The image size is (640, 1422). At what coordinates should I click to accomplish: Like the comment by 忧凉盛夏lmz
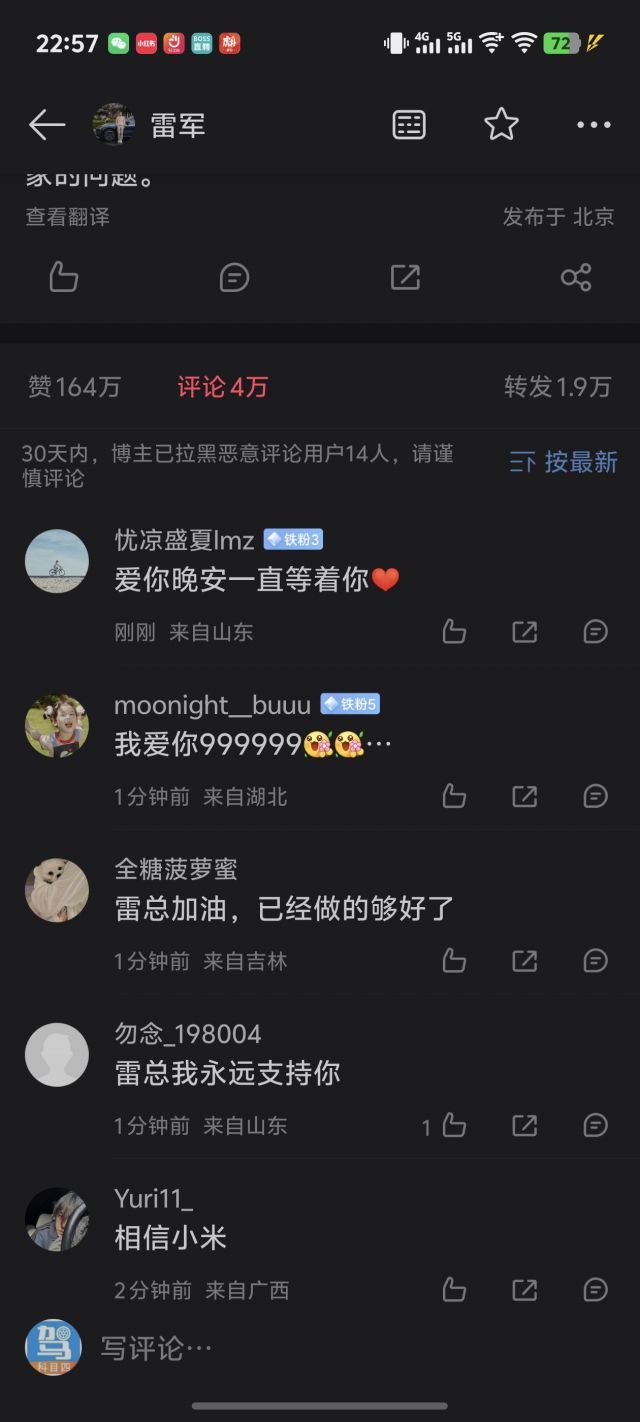pyautogui.click(x=454, y=631)
